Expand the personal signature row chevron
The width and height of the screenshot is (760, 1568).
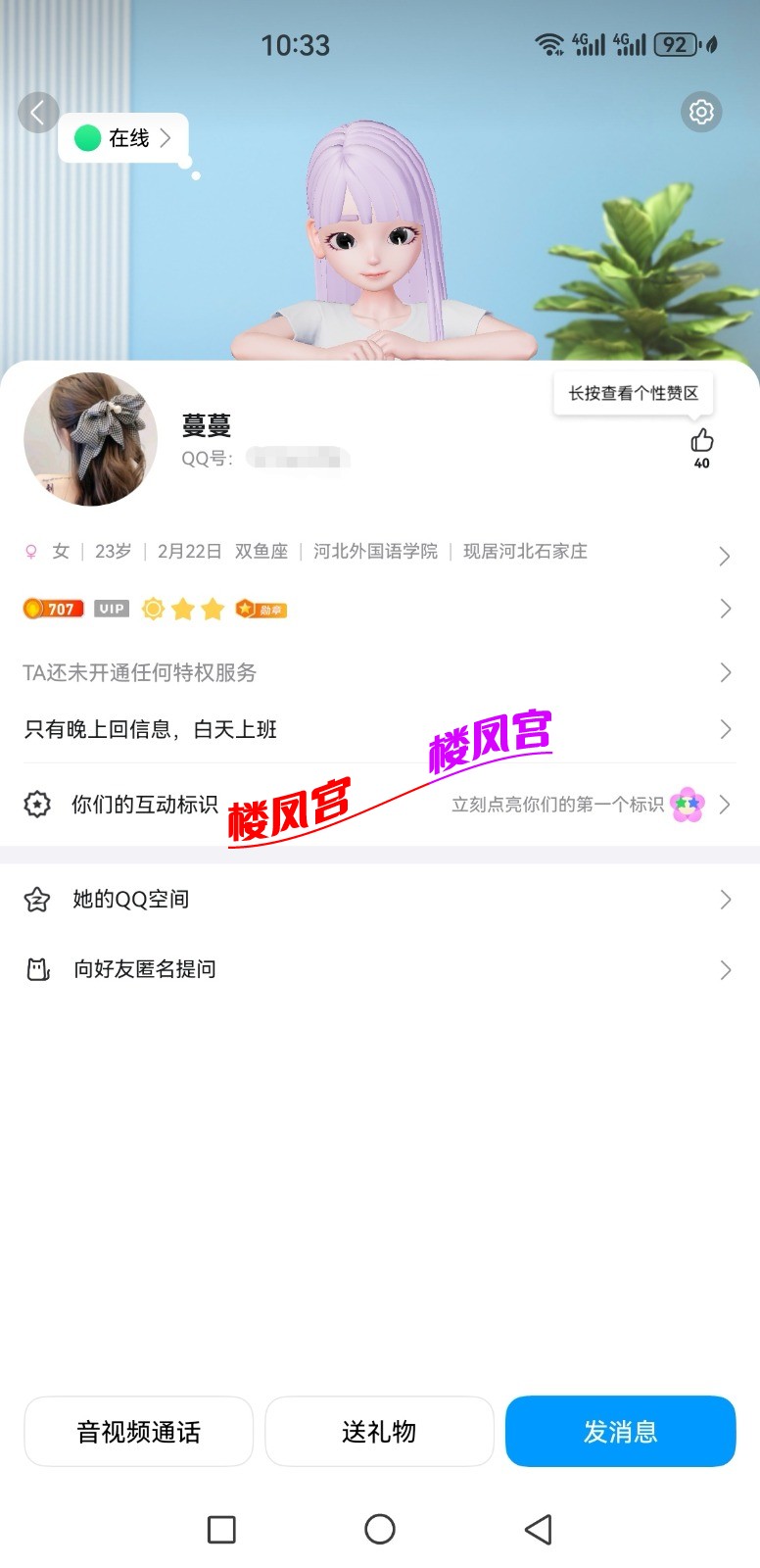(725, 729)
